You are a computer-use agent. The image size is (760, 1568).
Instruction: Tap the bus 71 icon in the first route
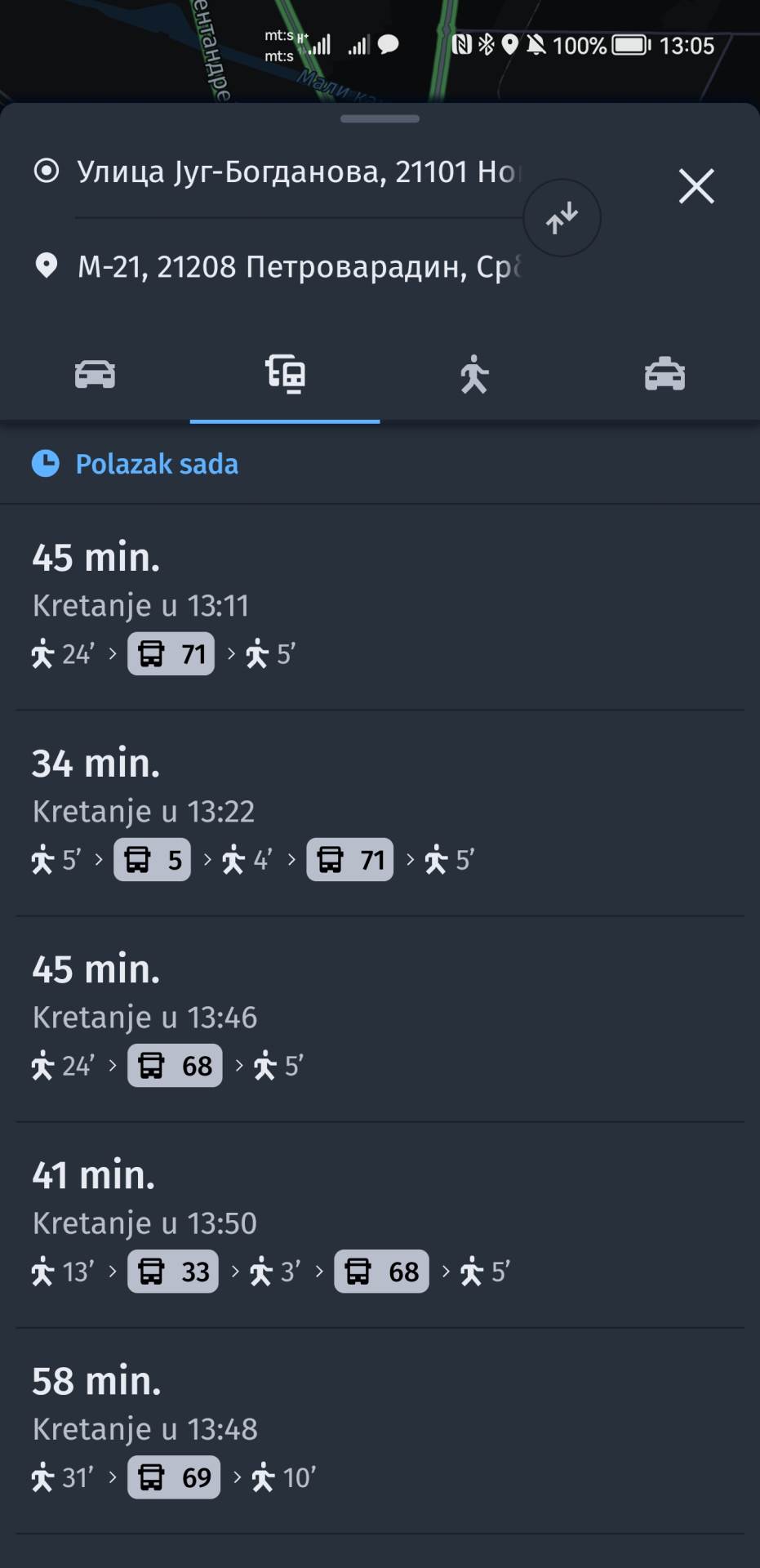170,653
